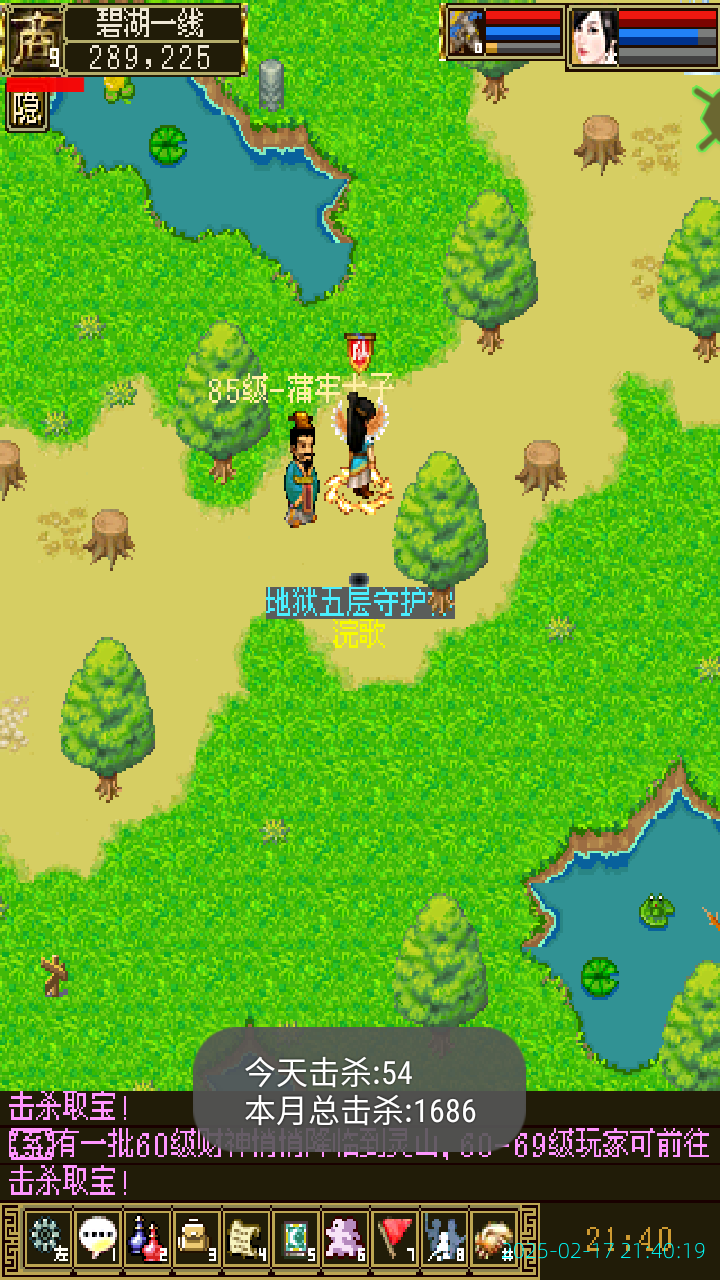Open the quest scroll
720x1280 pixels.
point(245,1237)
